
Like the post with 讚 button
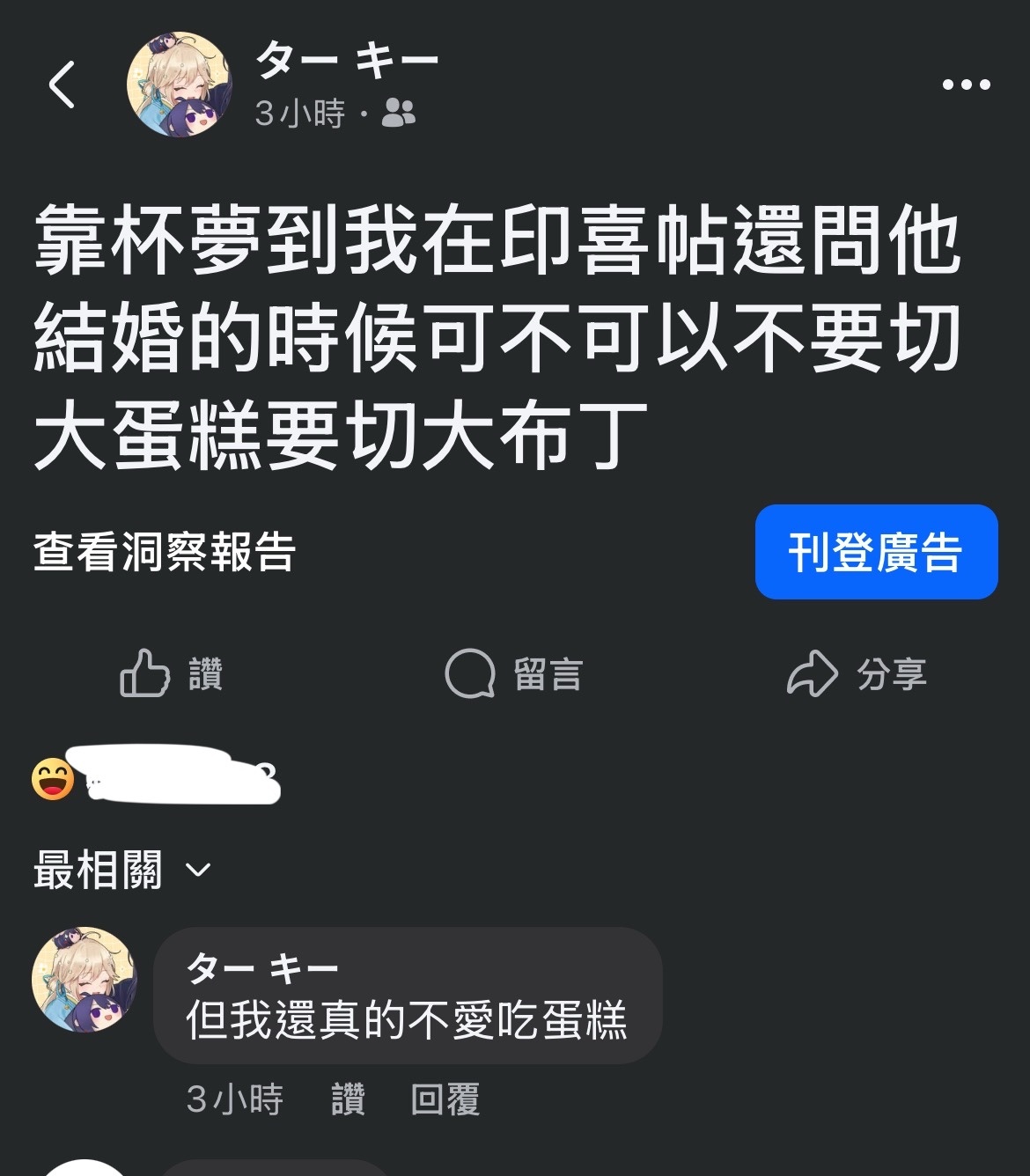(172, 673)
